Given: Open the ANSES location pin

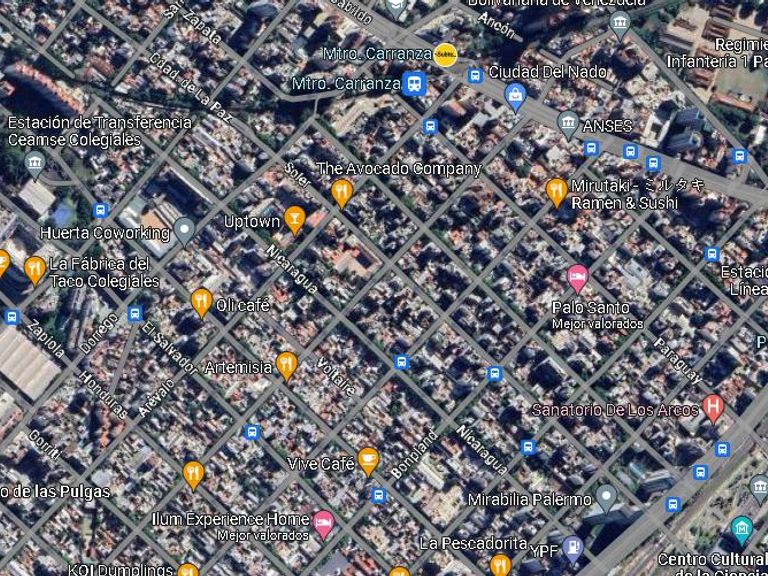Looking at the screenshot, I should pos(568,124).
